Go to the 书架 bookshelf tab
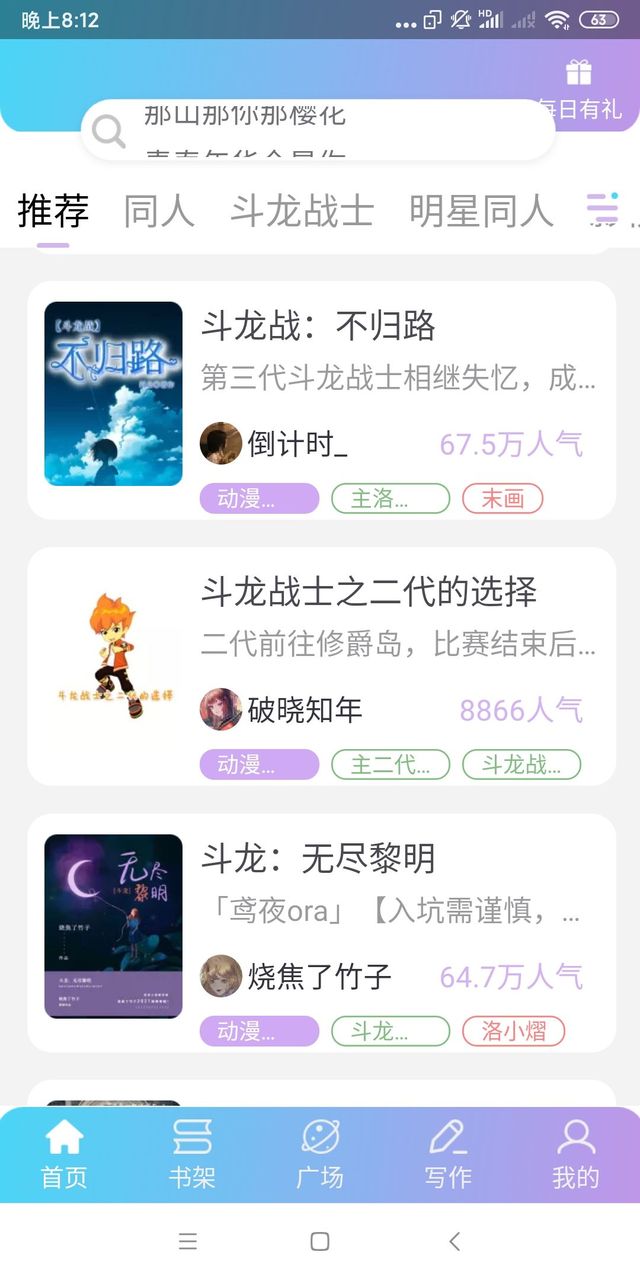This screenshot has height=1280, width=640. (192, 1155)
